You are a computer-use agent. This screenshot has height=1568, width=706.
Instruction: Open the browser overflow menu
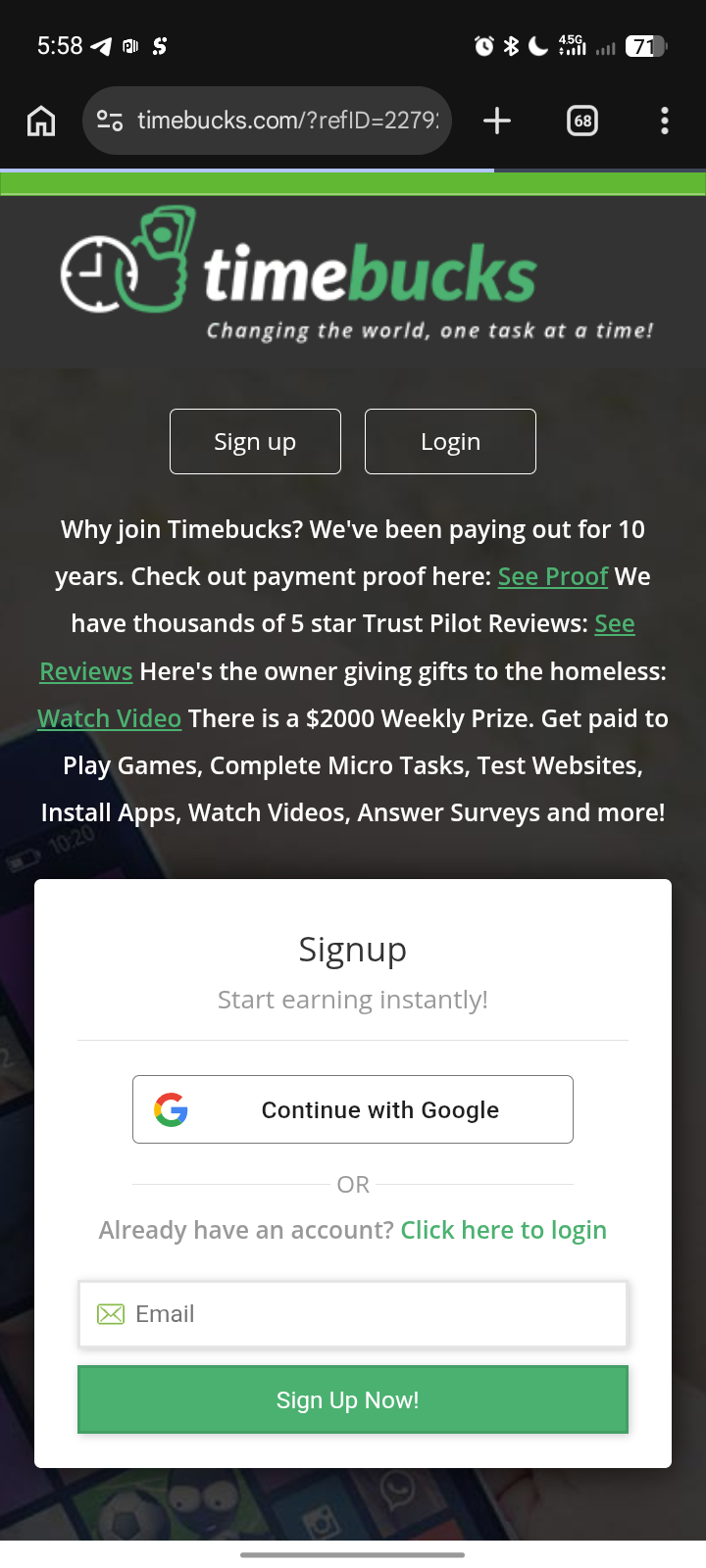tap(665, 121)
